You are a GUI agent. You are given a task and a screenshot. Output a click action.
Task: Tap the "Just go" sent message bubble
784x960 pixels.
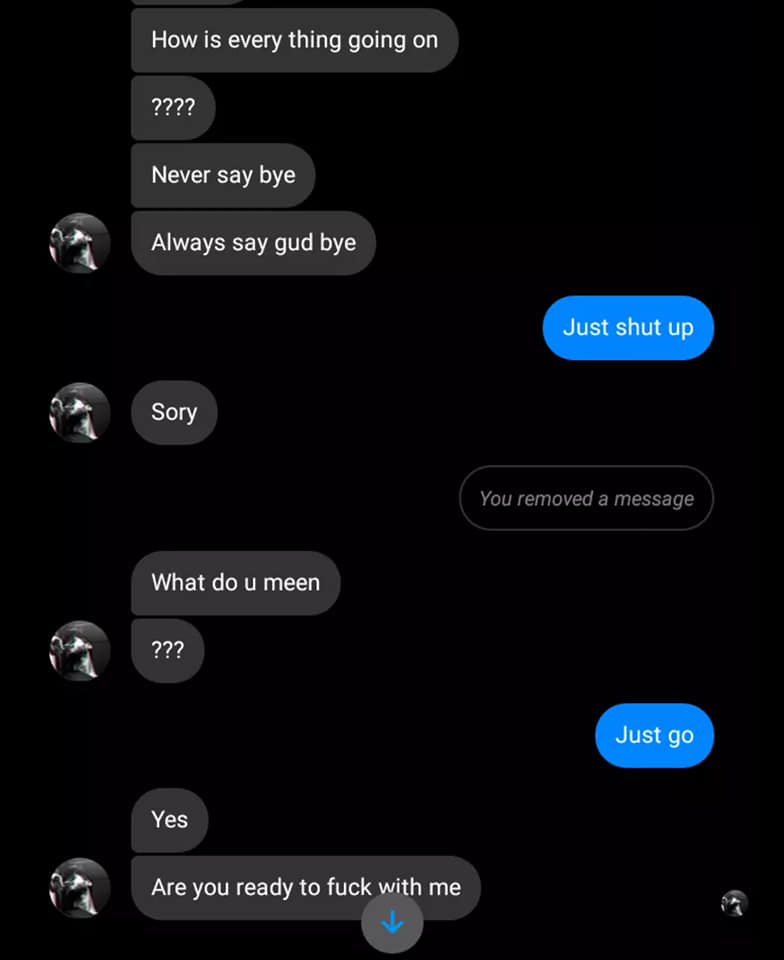click(654, 735)
